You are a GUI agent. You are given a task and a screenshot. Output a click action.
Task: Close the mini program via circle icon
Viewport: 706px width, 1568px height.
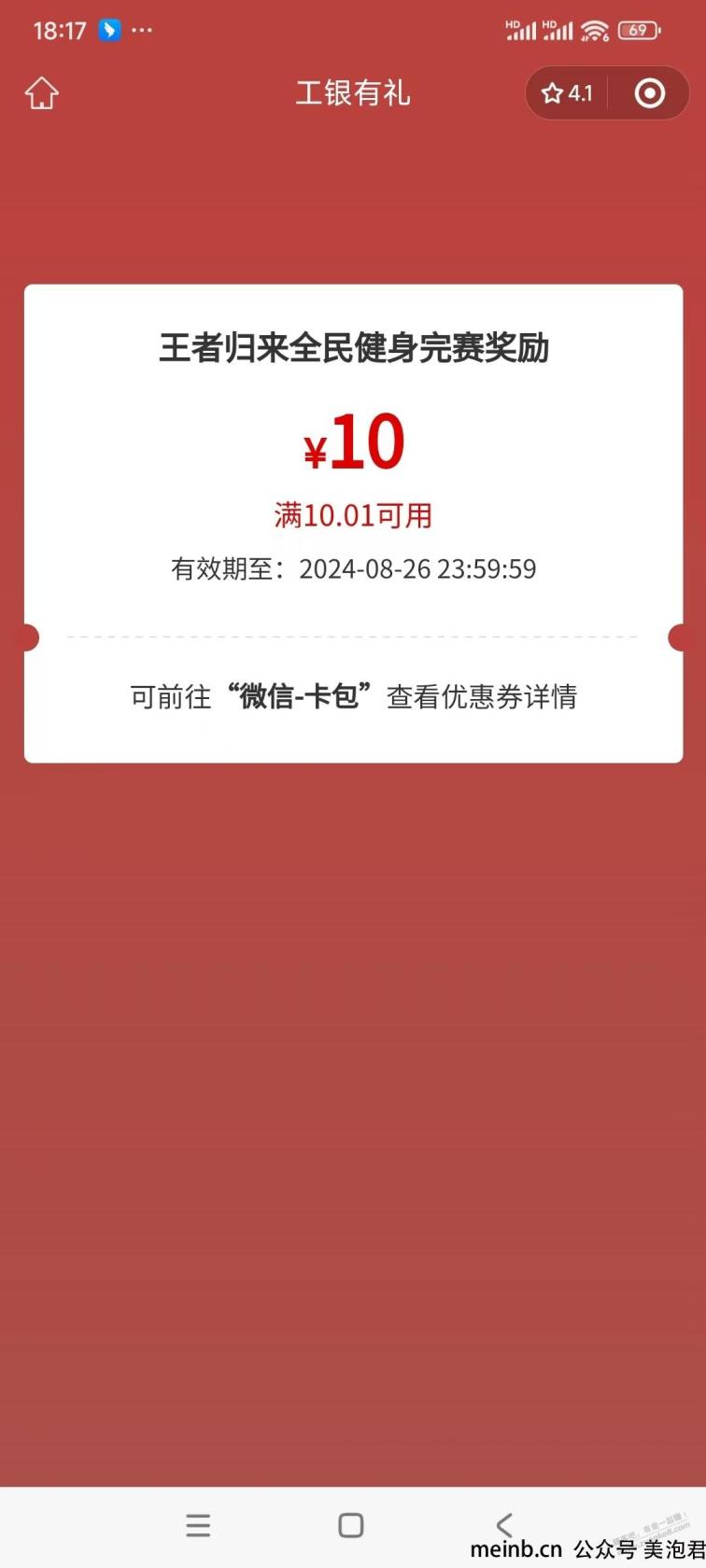point(650,93)
